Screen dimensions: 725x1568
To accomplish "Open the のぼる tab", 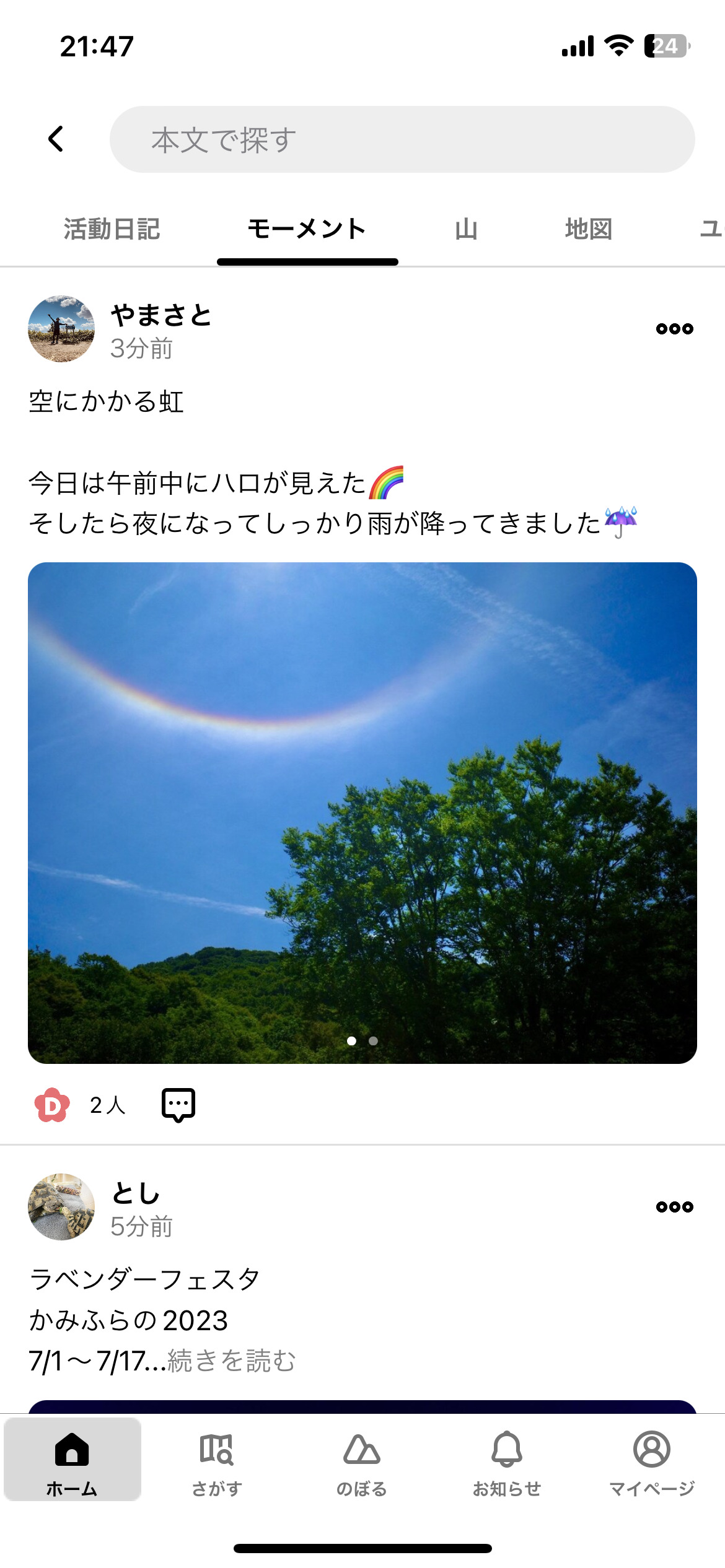I will click(362, 1460).
